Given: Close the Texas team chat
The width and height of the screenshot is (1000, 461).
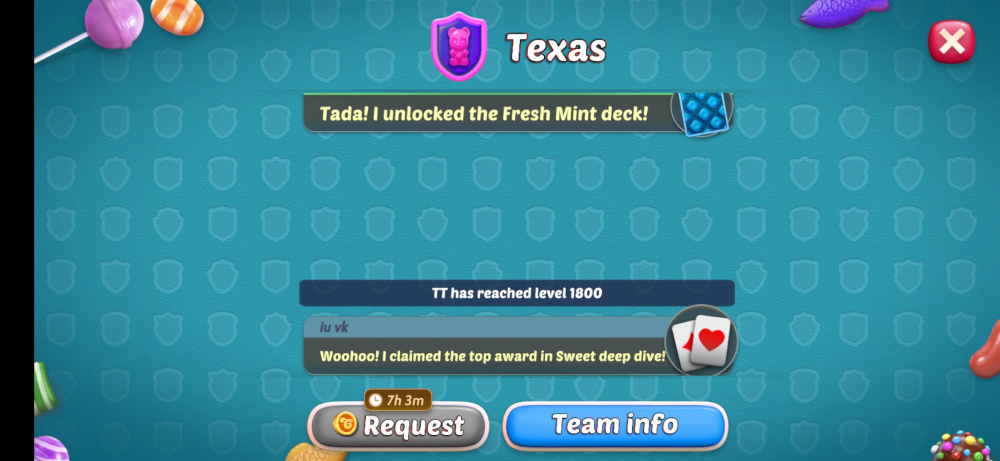Looking at the screenshot, I should (951, 42).
